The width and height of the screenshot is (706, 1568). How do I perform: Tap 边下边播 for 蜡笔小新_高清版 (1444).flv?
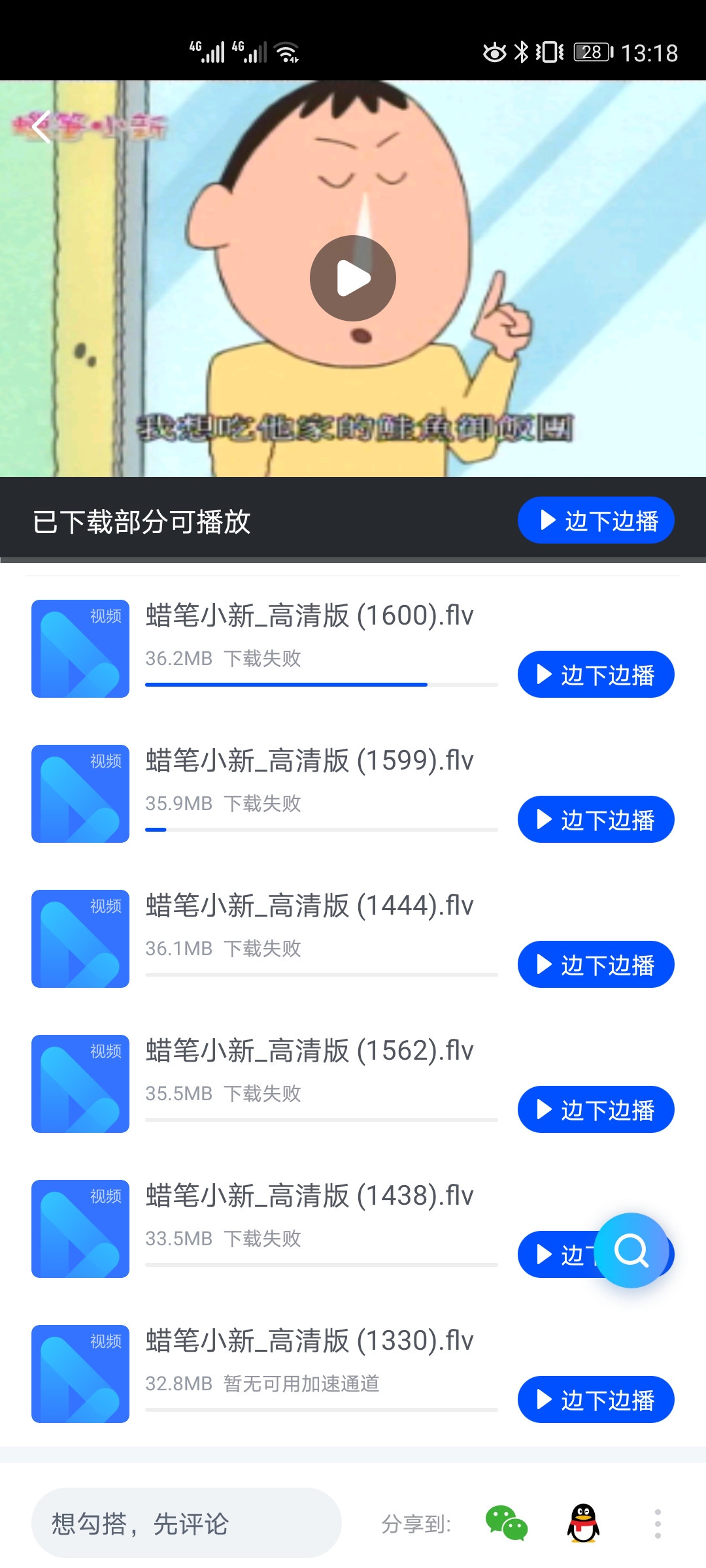pyautogui.click(x=596, y=964)
